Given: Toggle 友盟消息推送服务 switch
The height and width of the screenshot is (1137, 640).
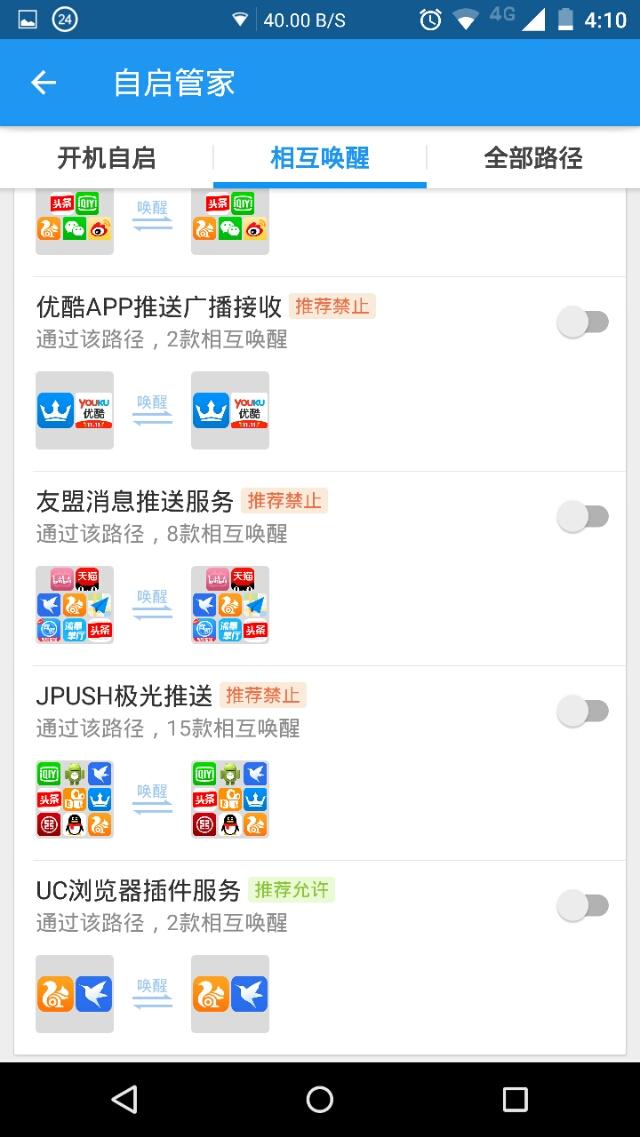Looking at the screenshot, I should 583,517.
